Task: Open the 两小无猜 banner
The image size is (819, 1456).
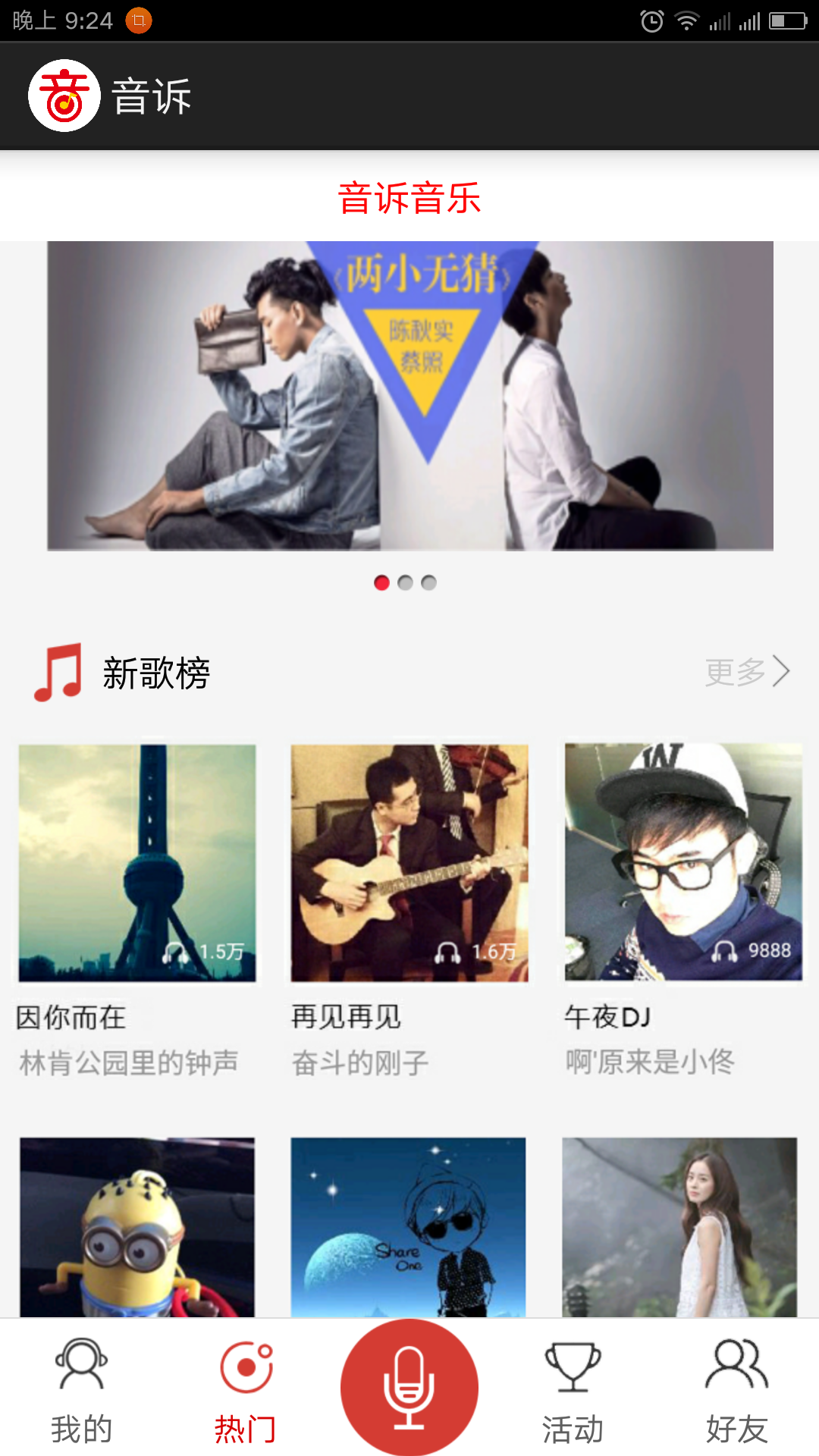Action: pyautogui.click(x=409, y=395)
